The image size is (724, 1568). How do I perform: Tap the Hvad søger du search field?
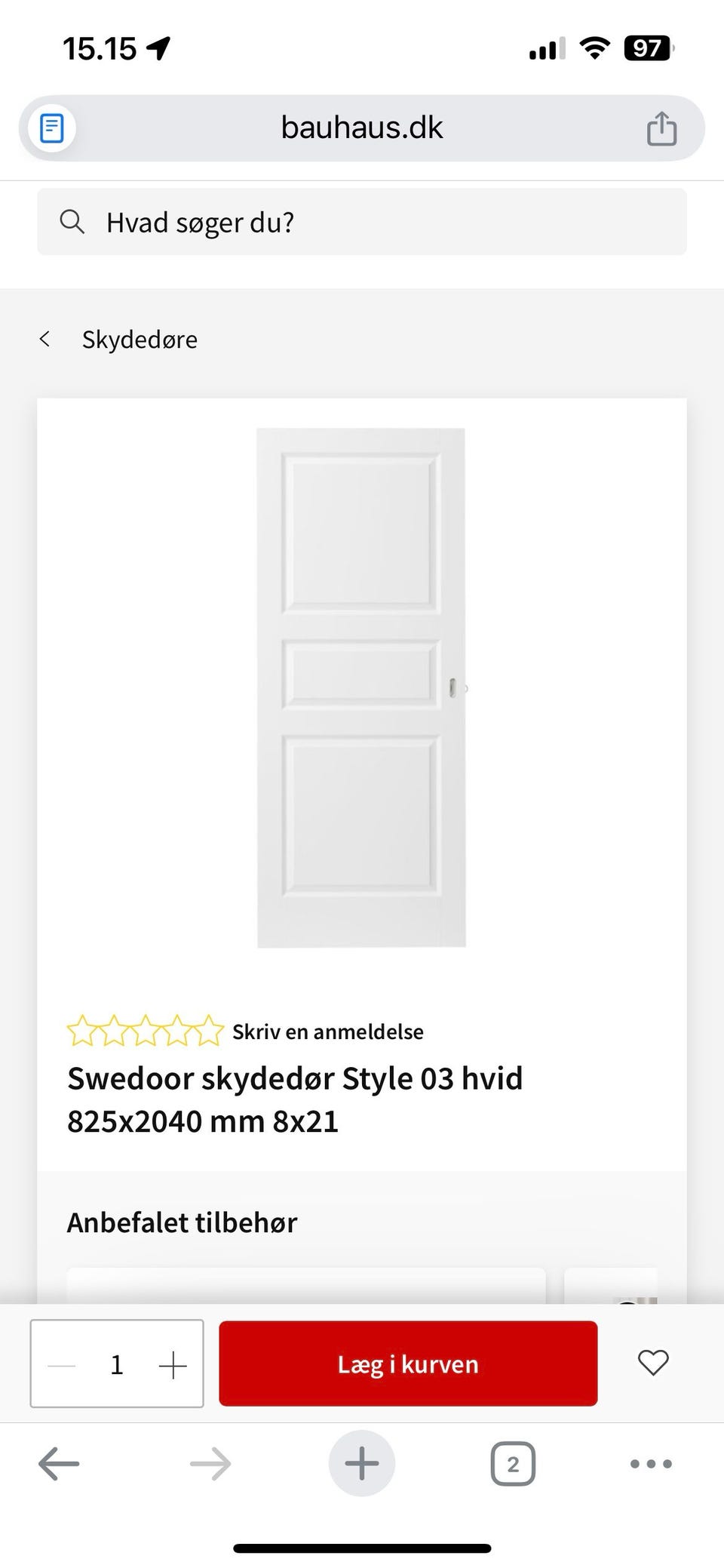click(361, 222)
